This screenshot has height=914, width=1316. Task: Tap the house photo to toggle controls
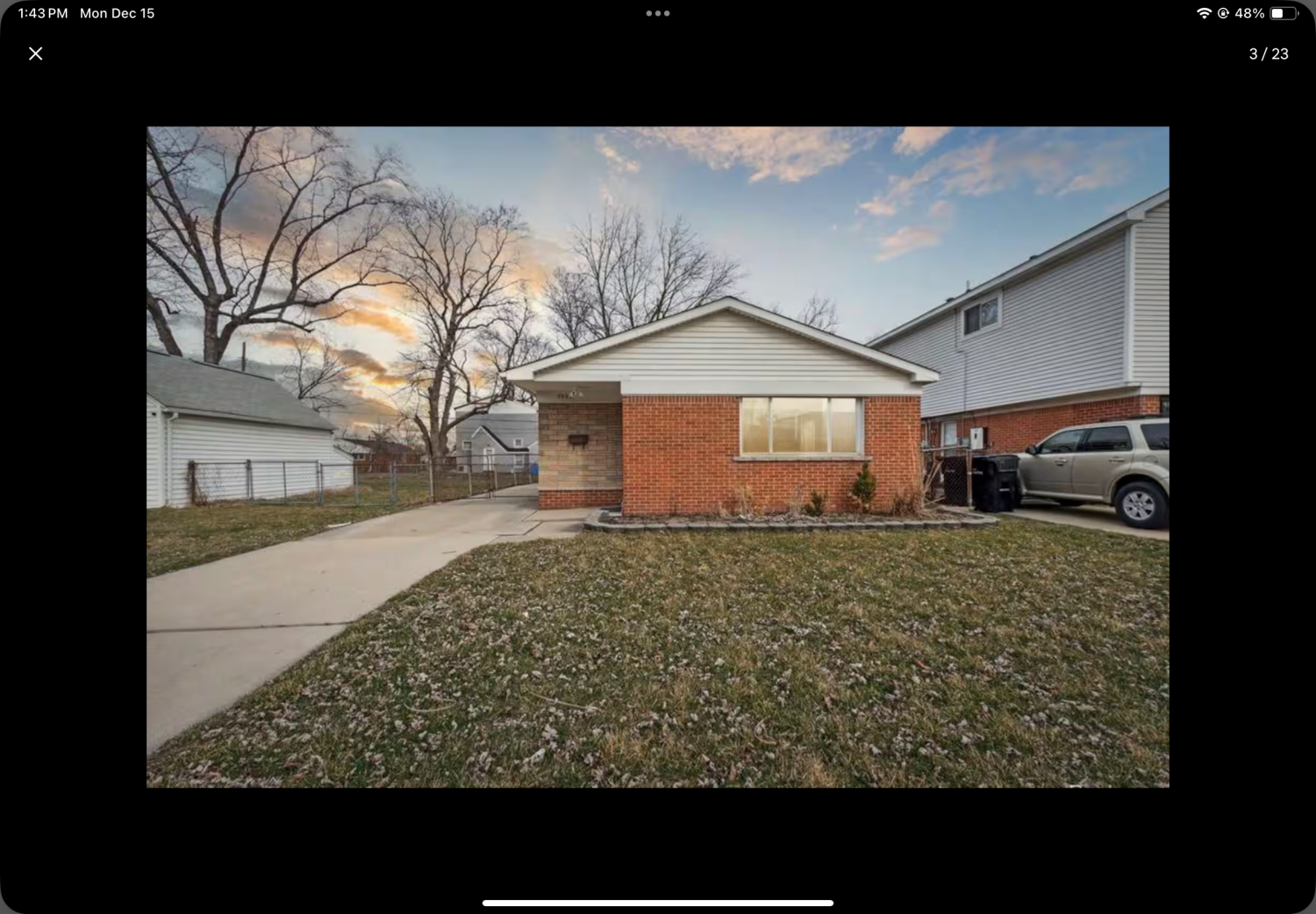(657, 456)
